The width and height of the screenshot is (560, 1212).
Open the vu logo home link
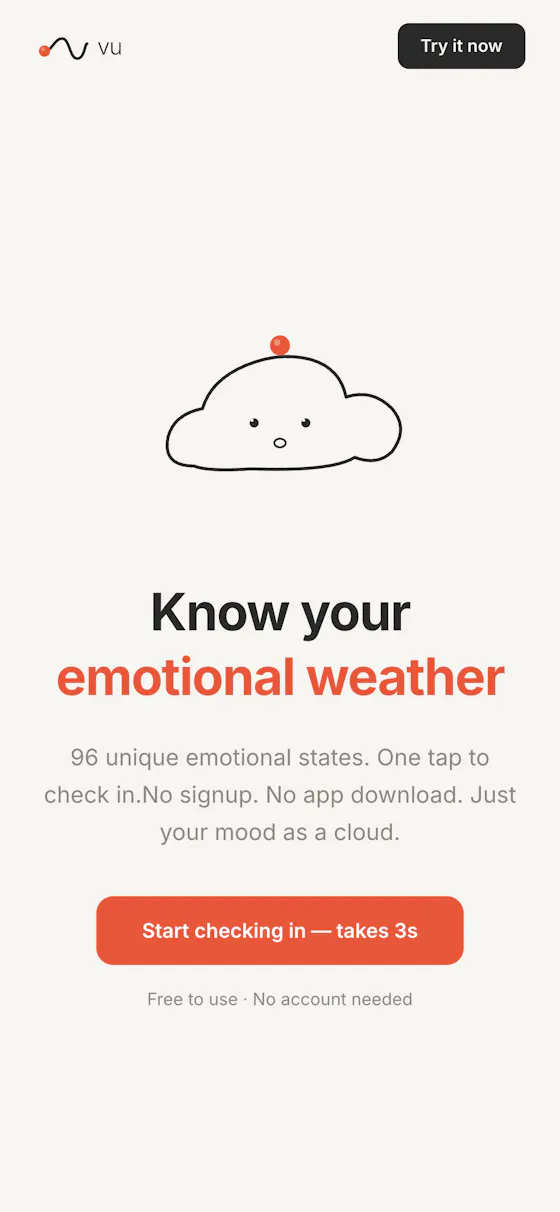80,47
